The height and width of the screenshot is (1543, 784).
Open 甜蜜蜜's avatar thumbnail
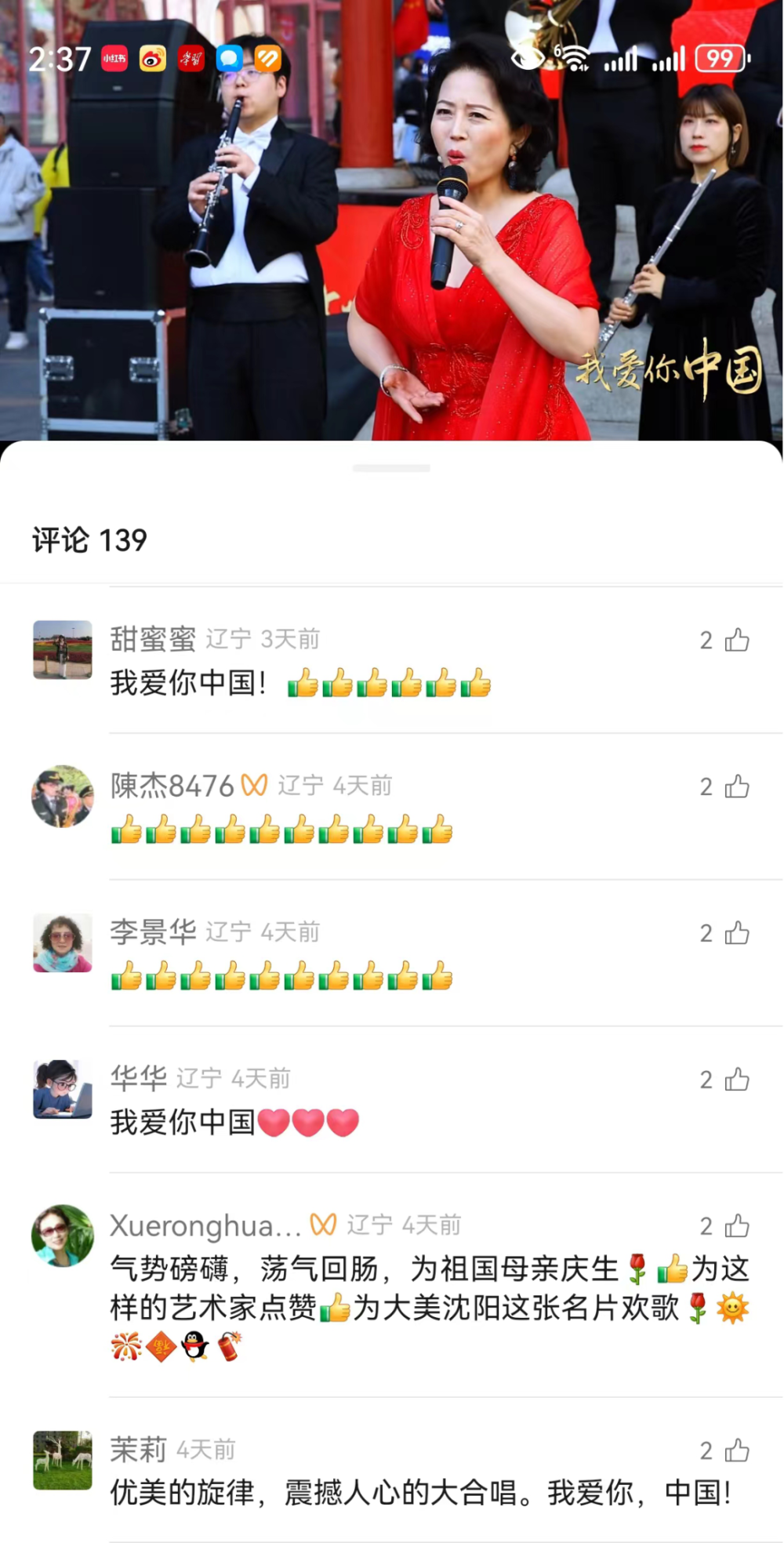tap(62, 651)
